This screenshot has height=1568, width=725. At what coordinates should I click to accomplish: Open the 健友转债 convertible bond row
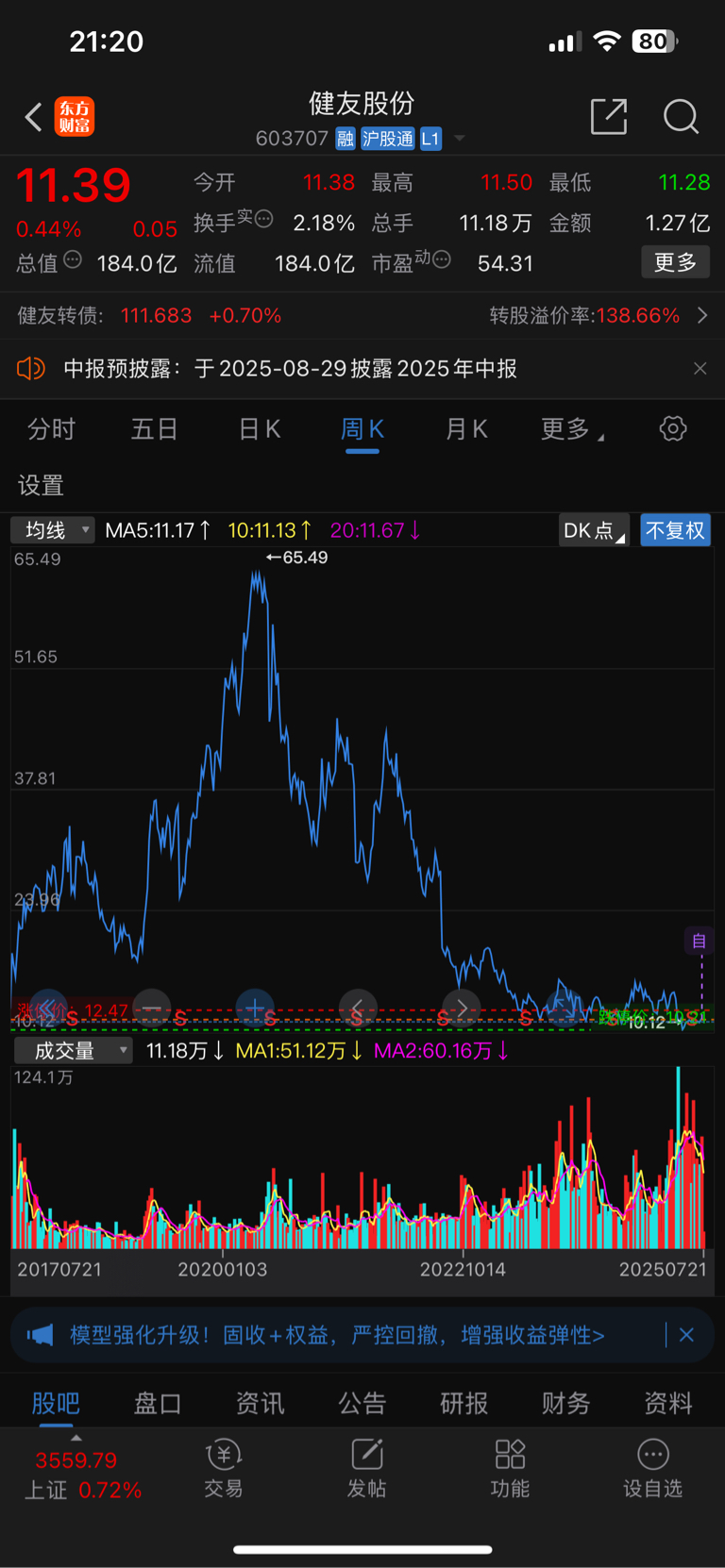(x=362, y=315)
